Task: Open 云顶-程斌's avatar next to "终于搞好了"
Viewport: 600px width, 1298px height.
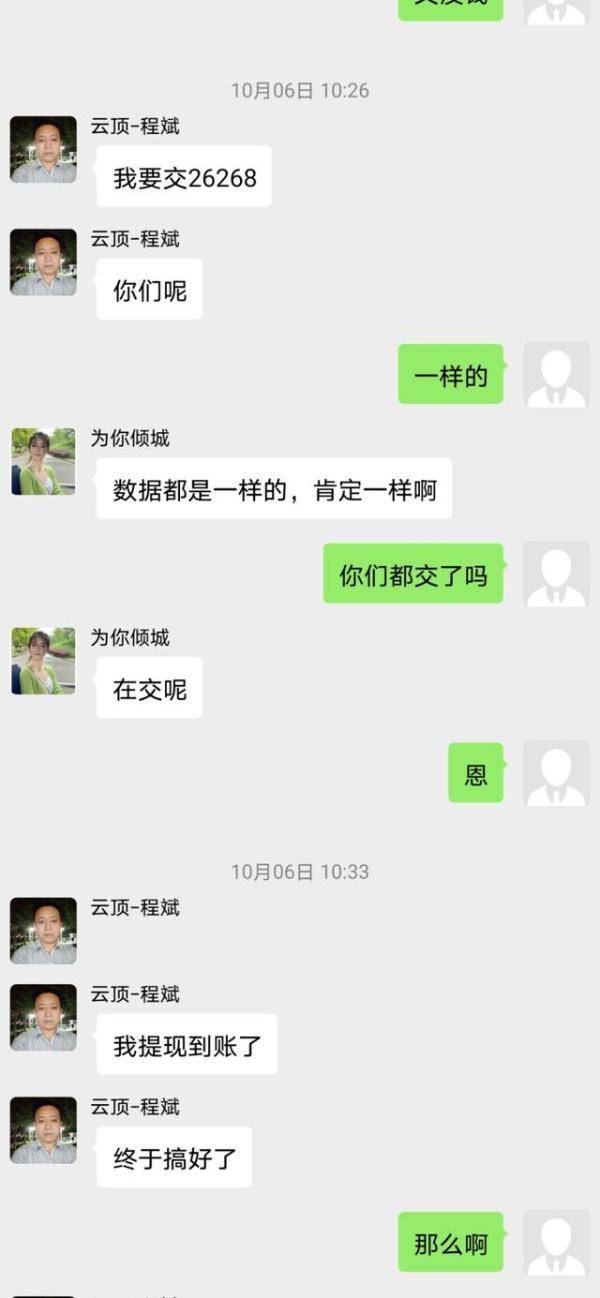Action: [43, 1130]
